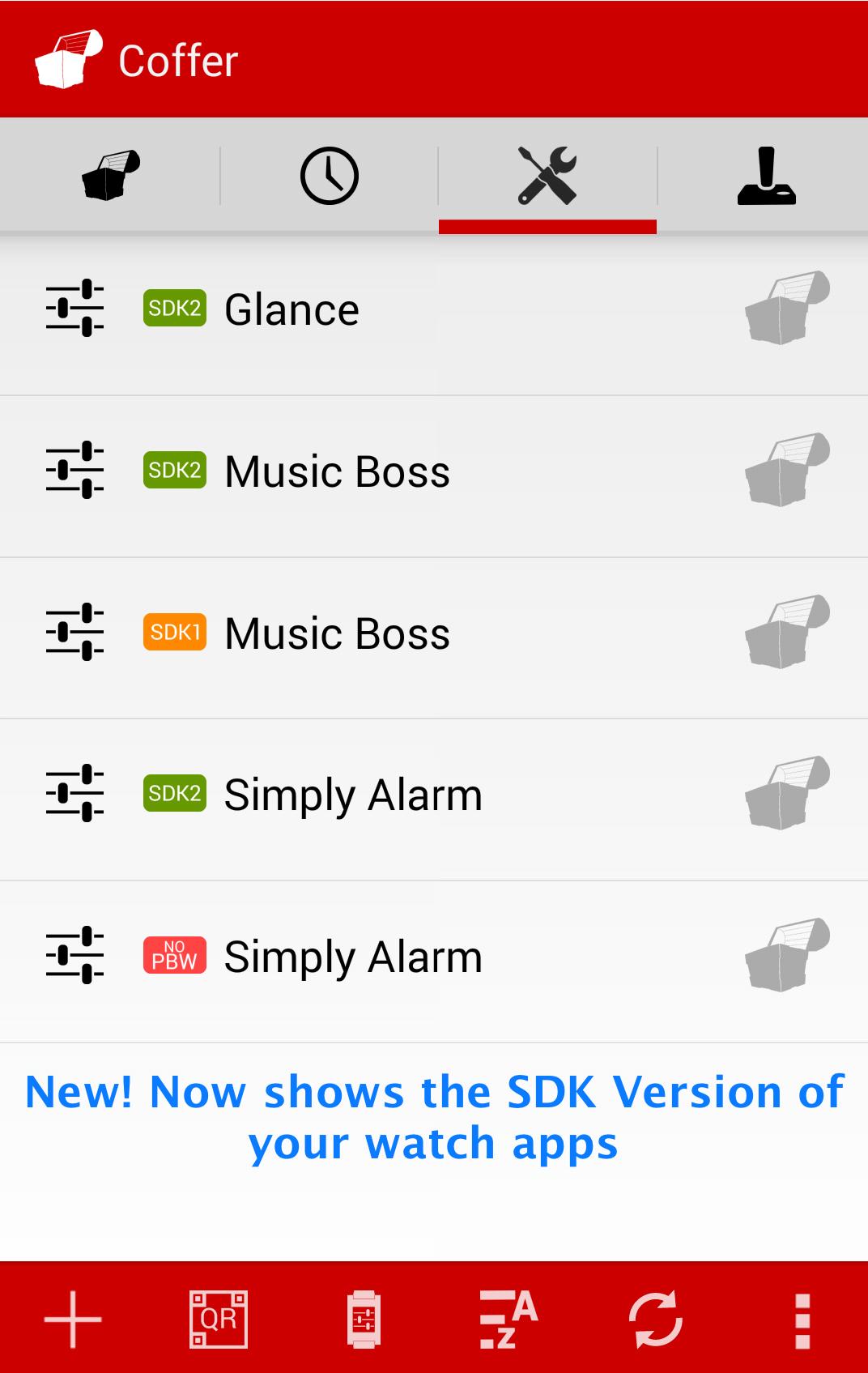Tap the chest icon on Glance row
Image resolution: width=868 pixels, height=1373 pixels.
point(787,309)
